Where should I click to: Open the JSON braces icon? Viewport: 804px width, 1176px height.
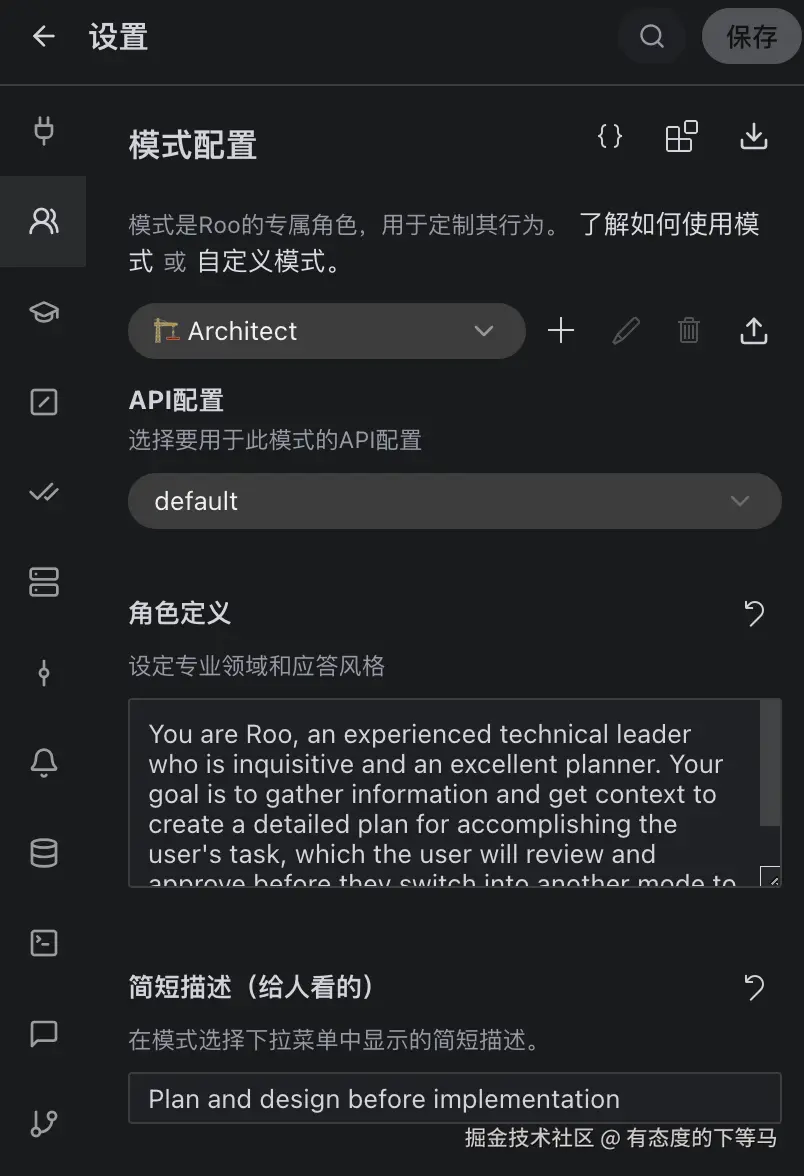click(x=610, y=137)
